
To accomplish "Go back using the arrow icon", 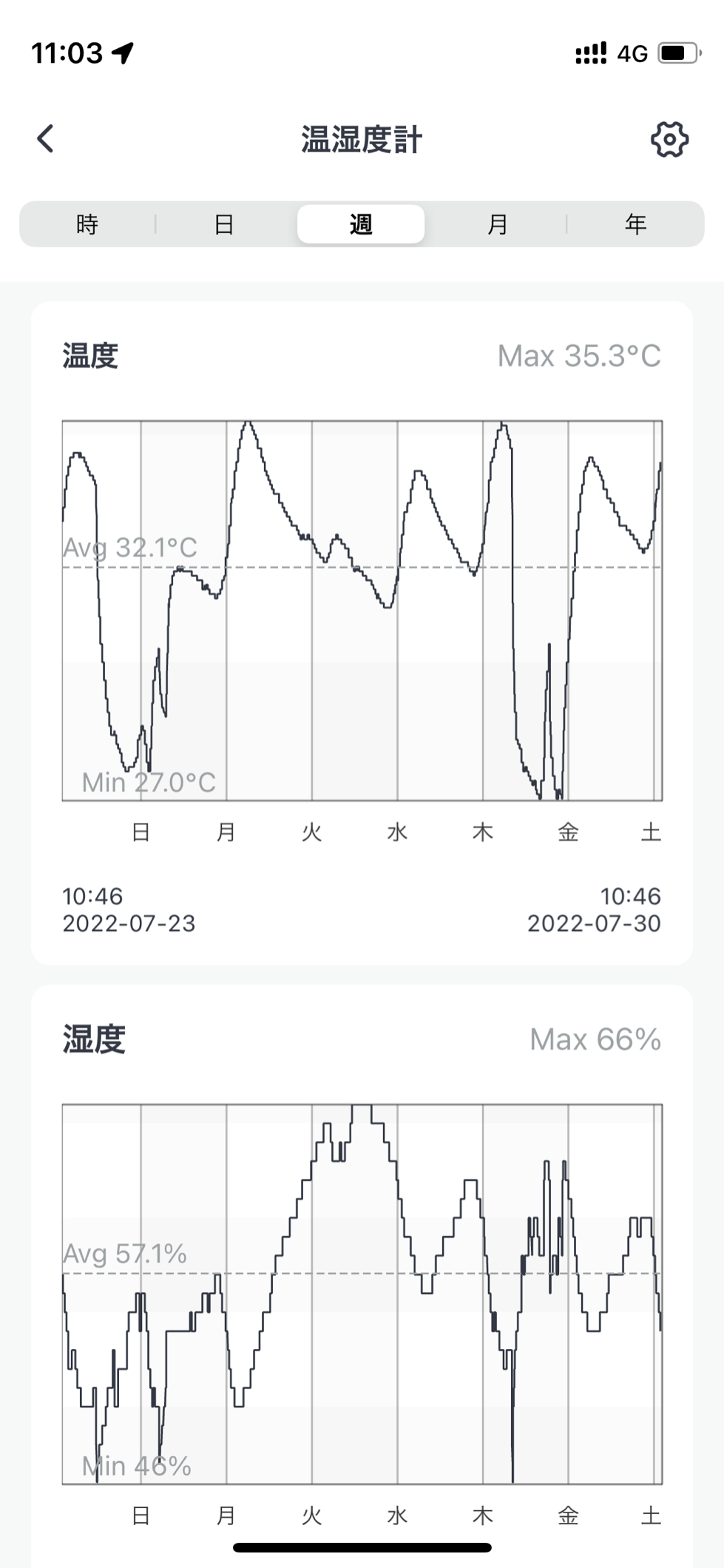I will click(46, 138).
